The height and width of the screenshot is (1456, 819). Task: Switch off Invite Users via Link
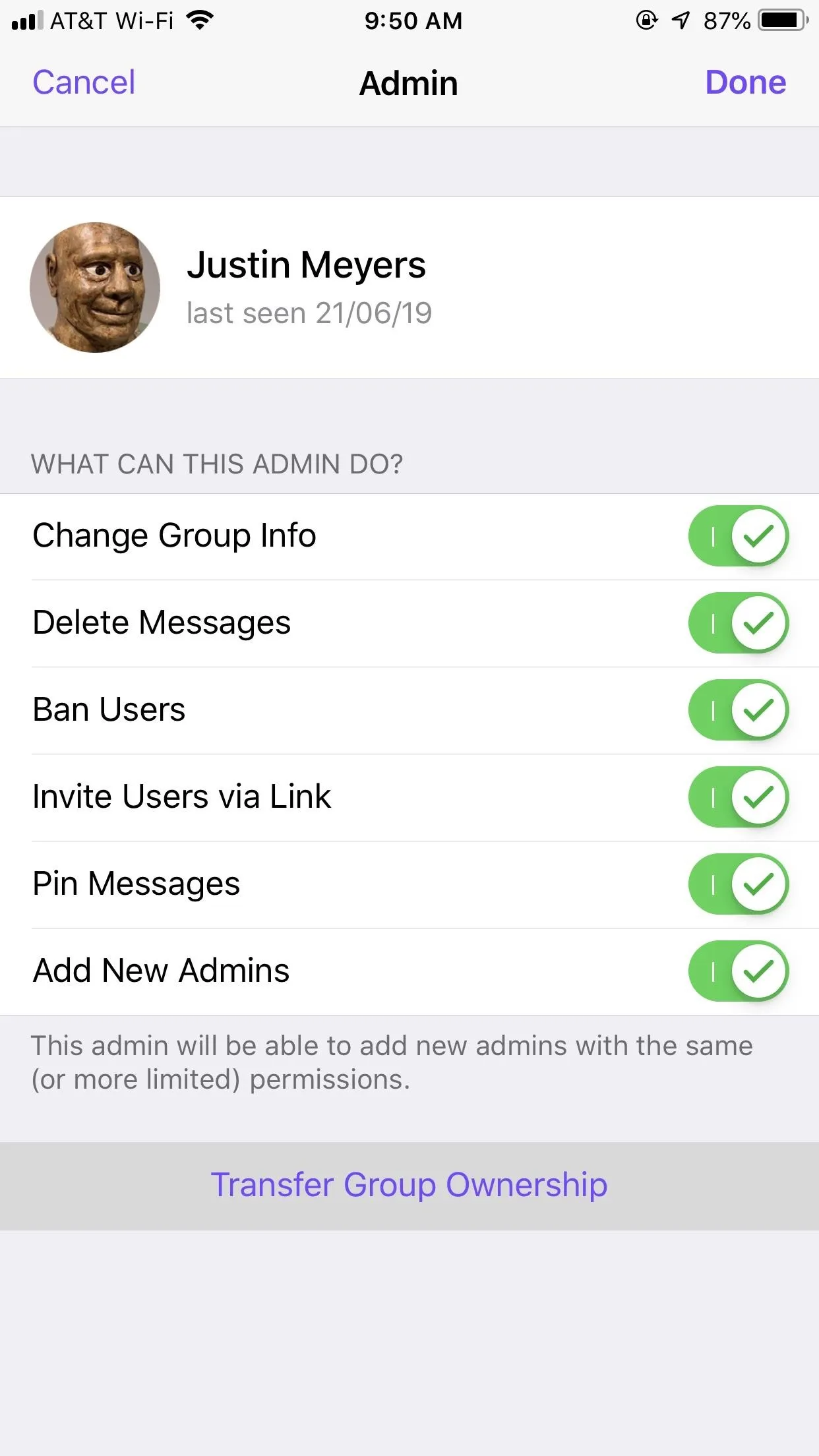pos(739,797)
